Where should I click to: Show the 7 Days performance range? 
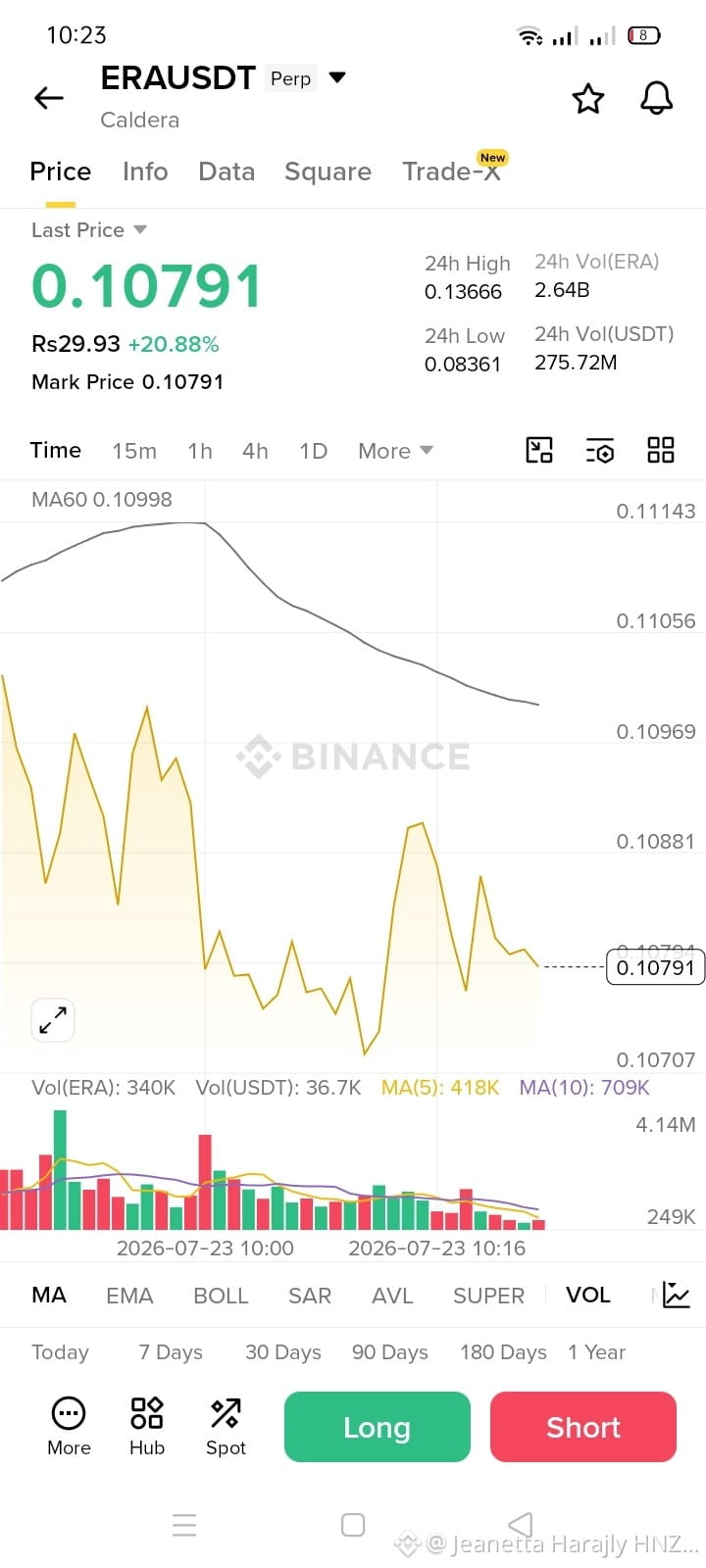171,1352
